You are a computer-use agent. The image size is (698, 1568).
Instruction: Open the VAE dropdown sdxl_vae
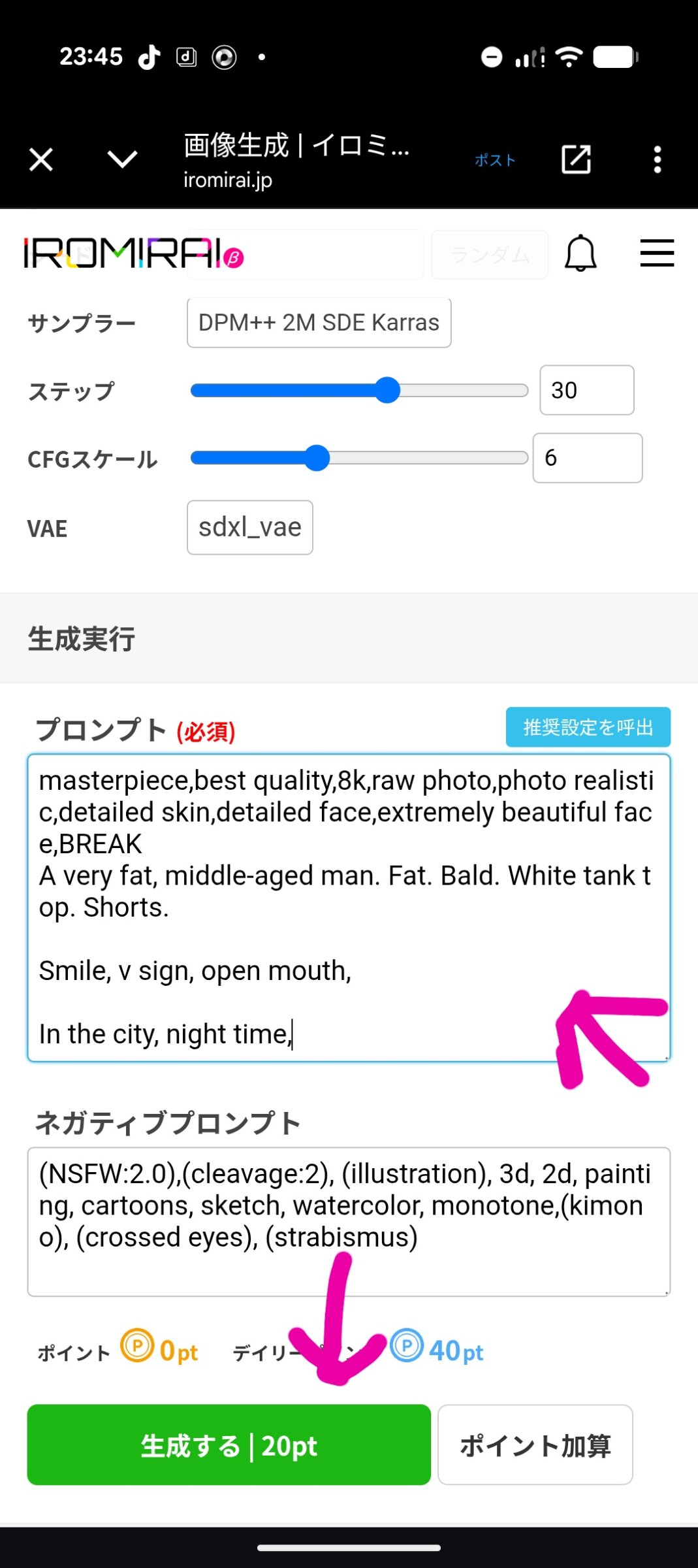[249, 528]
